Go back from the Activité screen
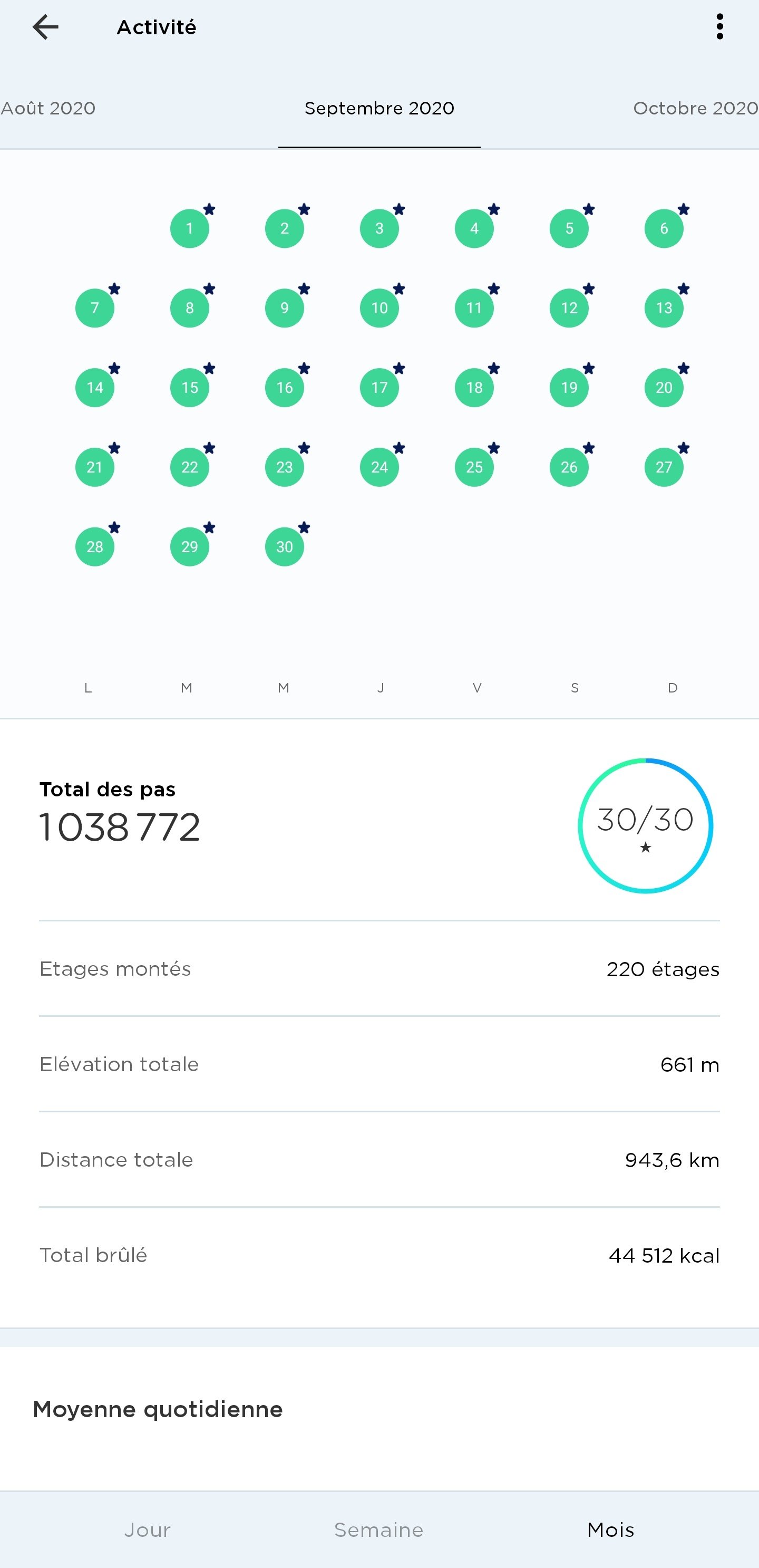The width and height of the screenshot is (759, 1568). (x=46, y=27)
